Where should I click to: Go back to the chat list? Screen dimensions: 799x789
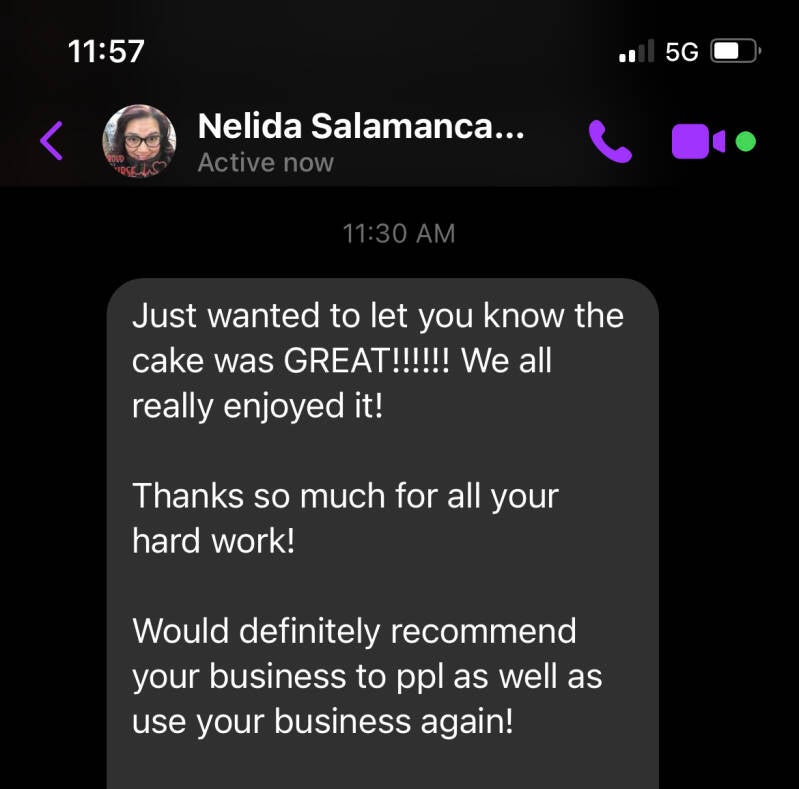point(52,141)
